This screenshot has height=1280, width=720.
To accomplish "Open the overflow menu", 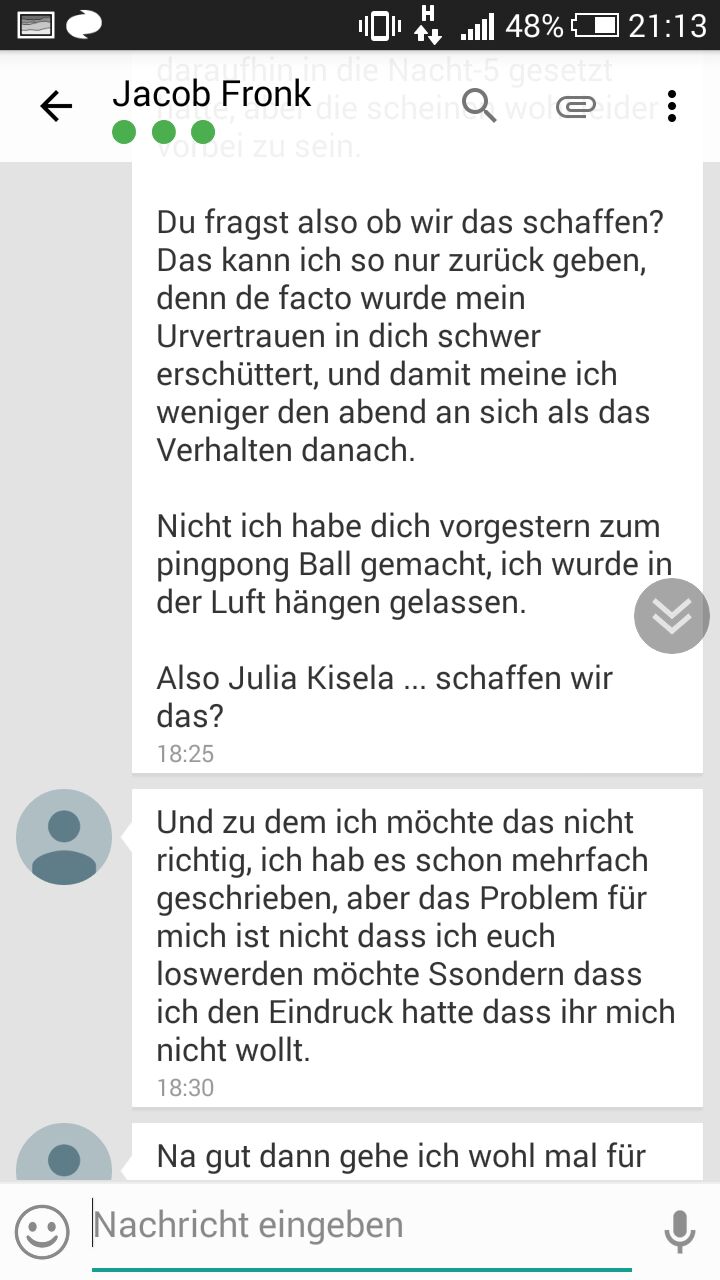I will click(x=672, y=106).
